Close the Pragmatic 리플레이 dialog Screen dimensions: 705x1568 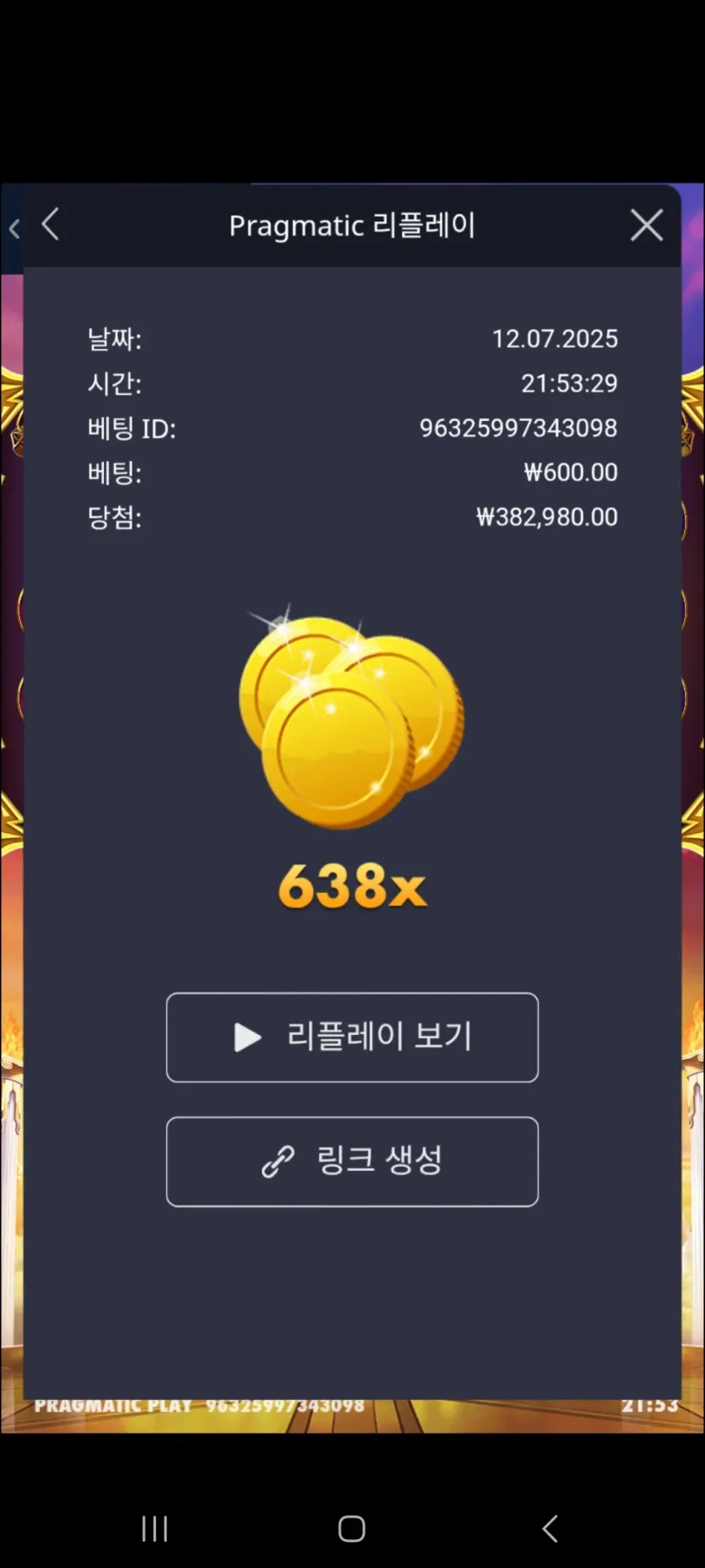coord(647,225)
